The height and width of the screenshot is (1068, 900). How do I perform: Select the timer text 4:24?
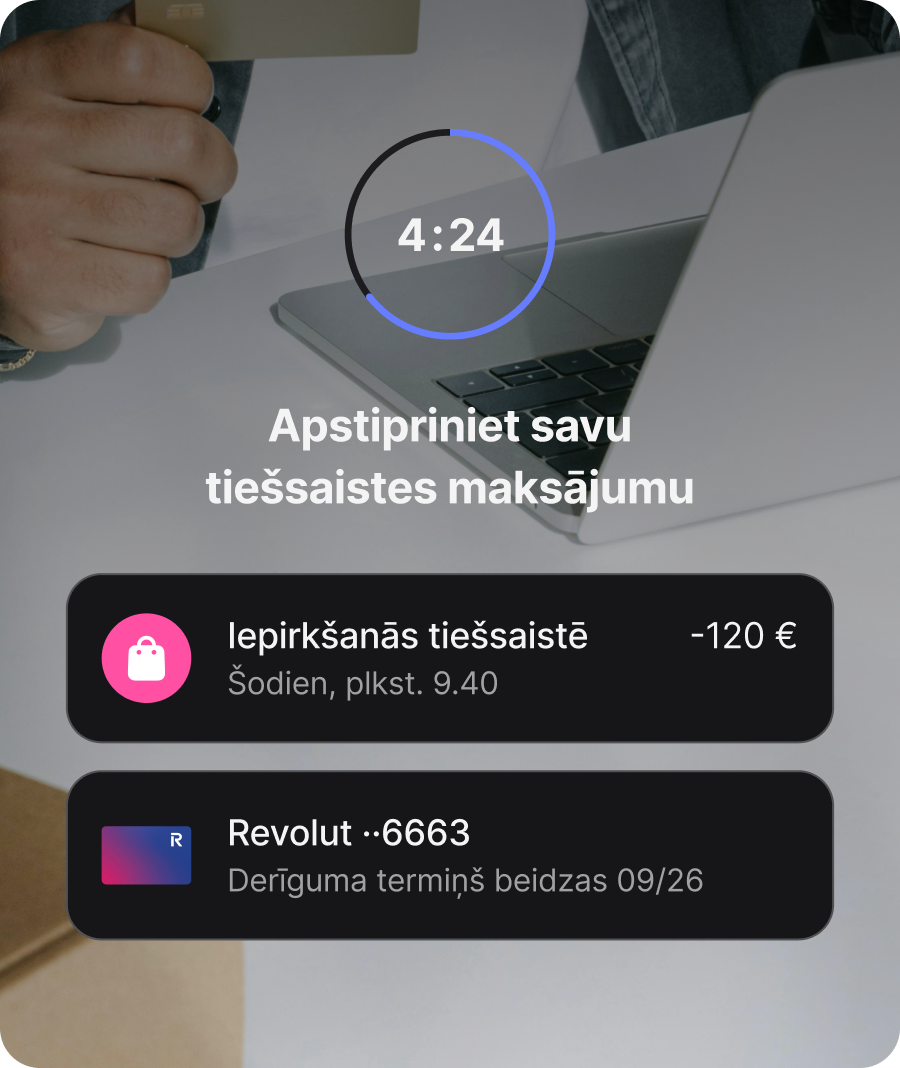pyautogui.click(x=450, y=236)
